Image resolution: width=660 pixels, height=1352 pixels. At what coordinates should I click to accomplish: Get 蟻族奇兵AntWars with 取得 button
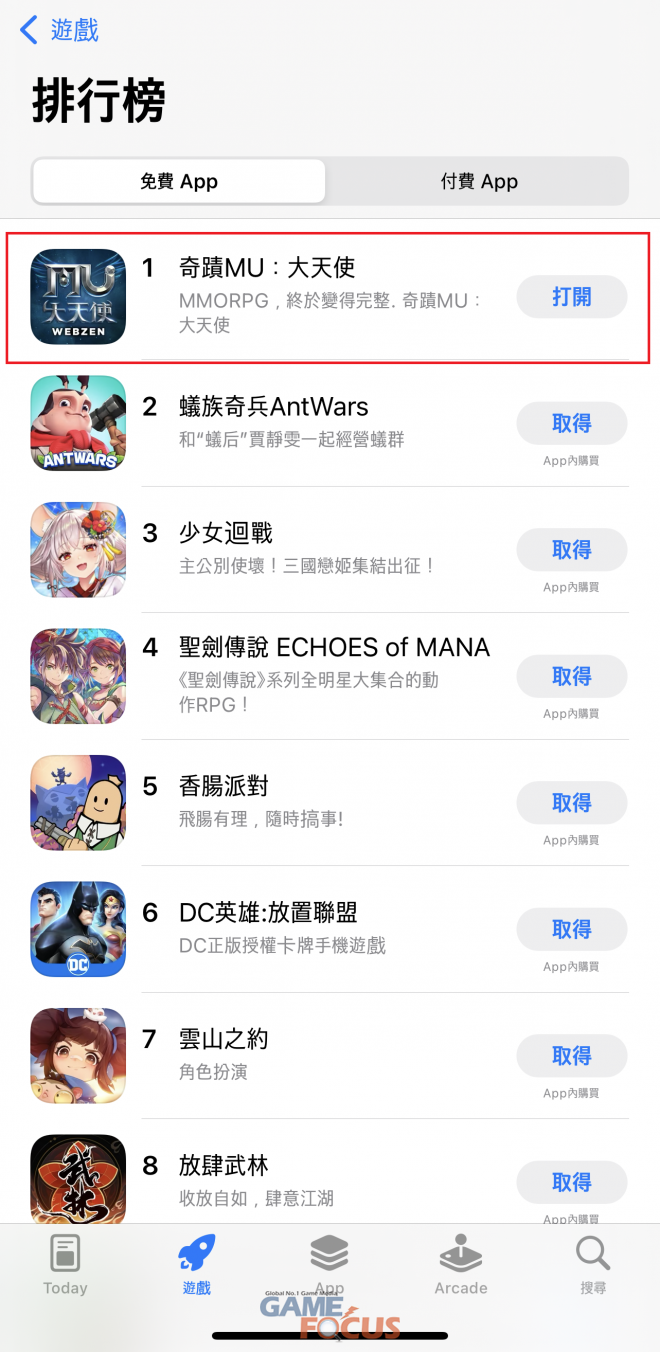[571, 424]
